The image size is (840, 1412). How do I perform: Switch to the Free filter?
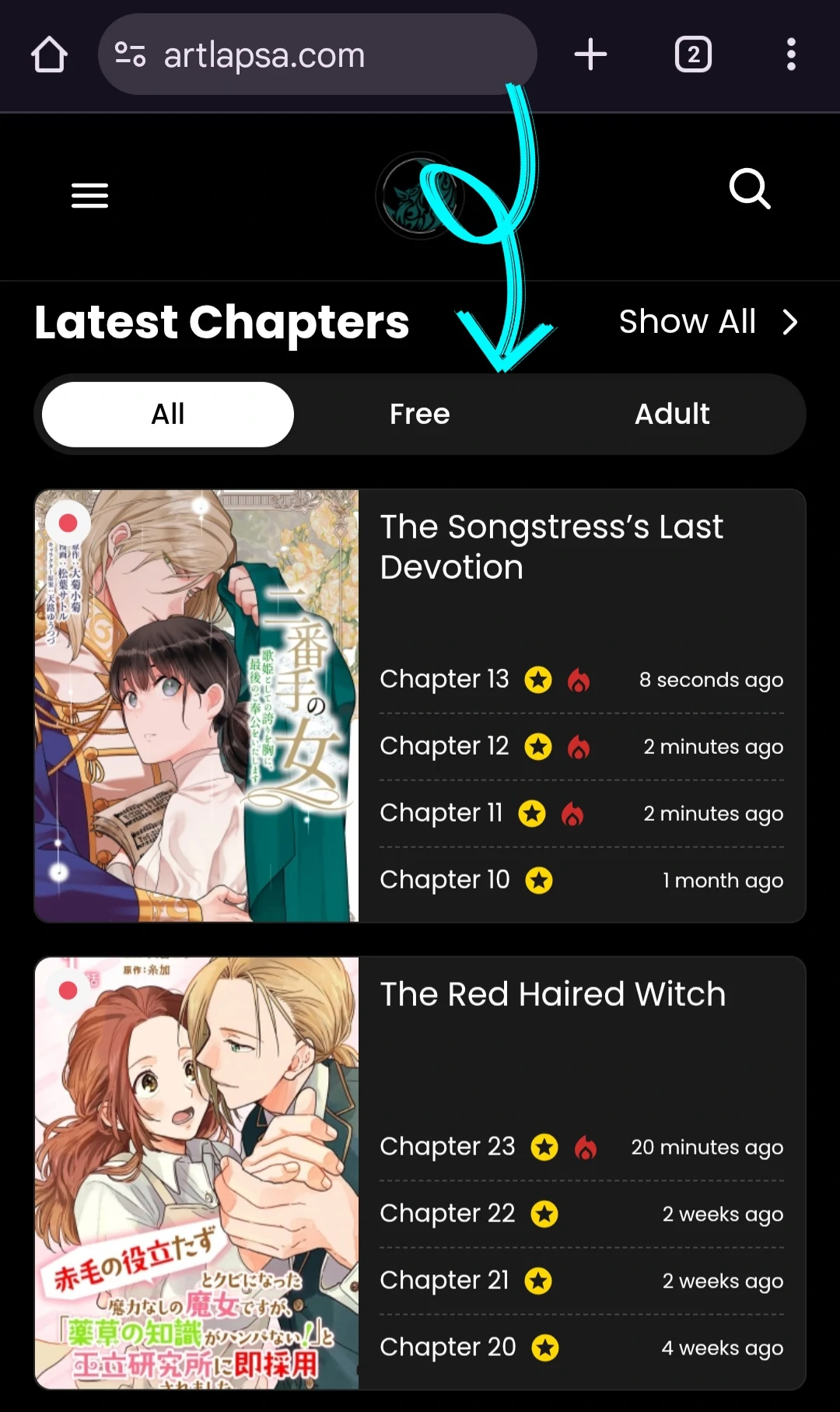(420, 414)
